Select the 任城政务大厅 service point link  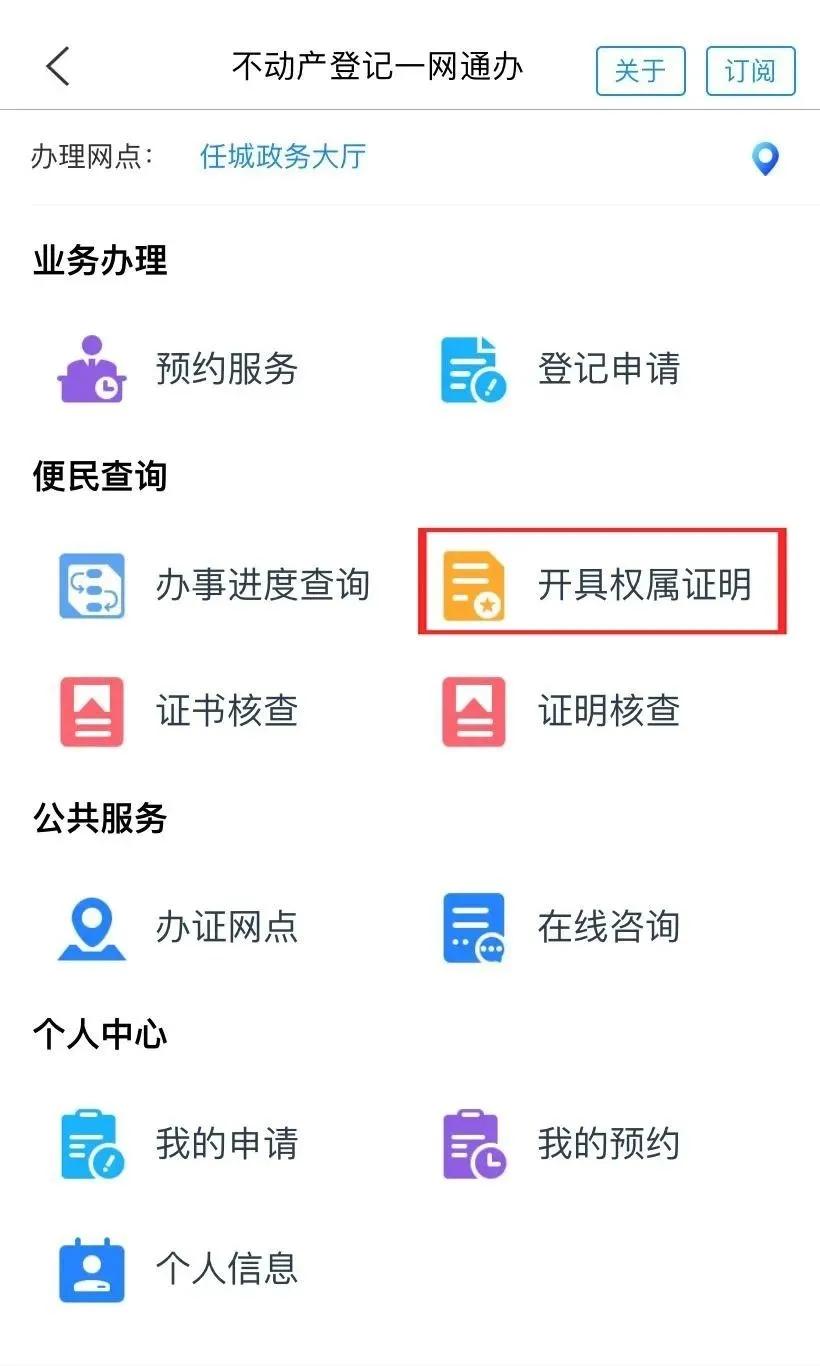283,157
